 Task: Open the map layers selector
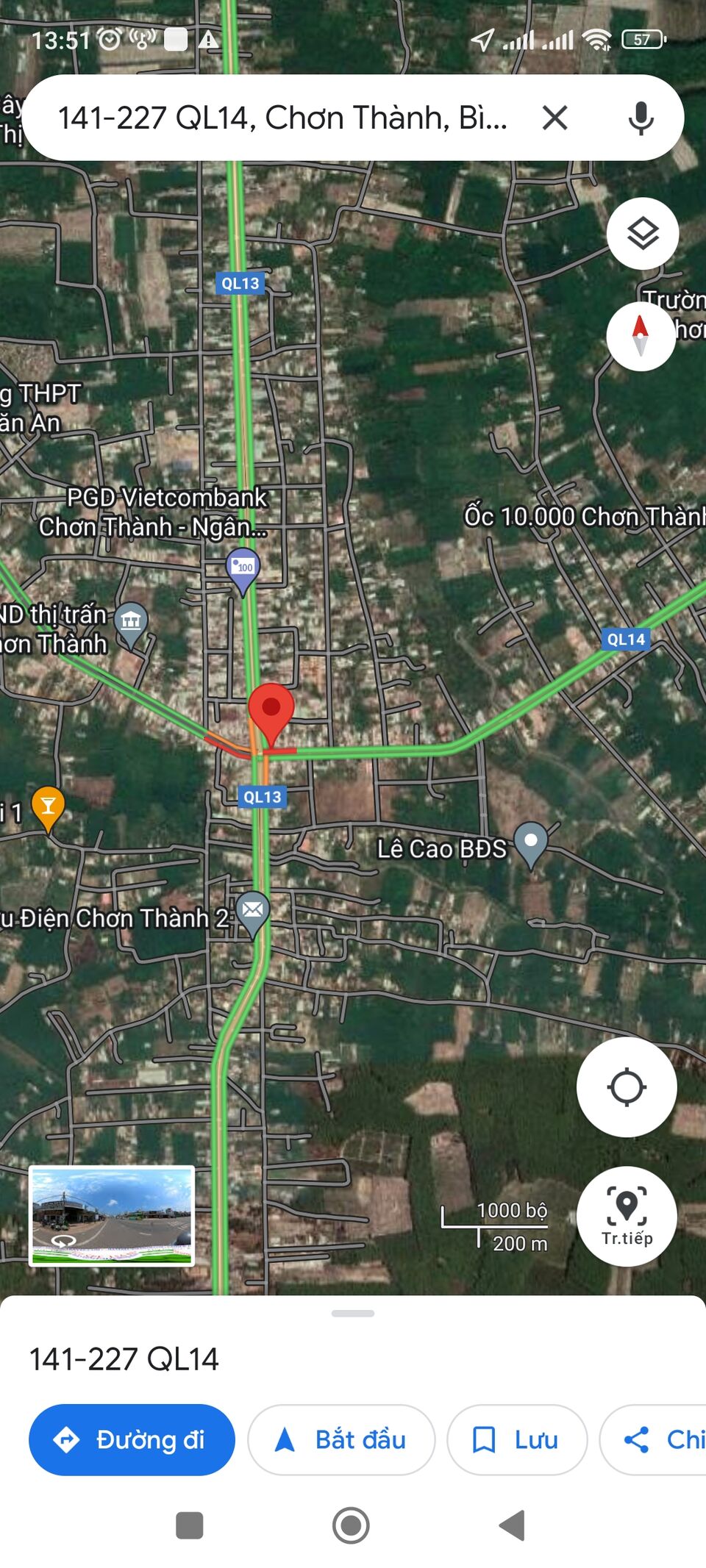tap(641, 234)
